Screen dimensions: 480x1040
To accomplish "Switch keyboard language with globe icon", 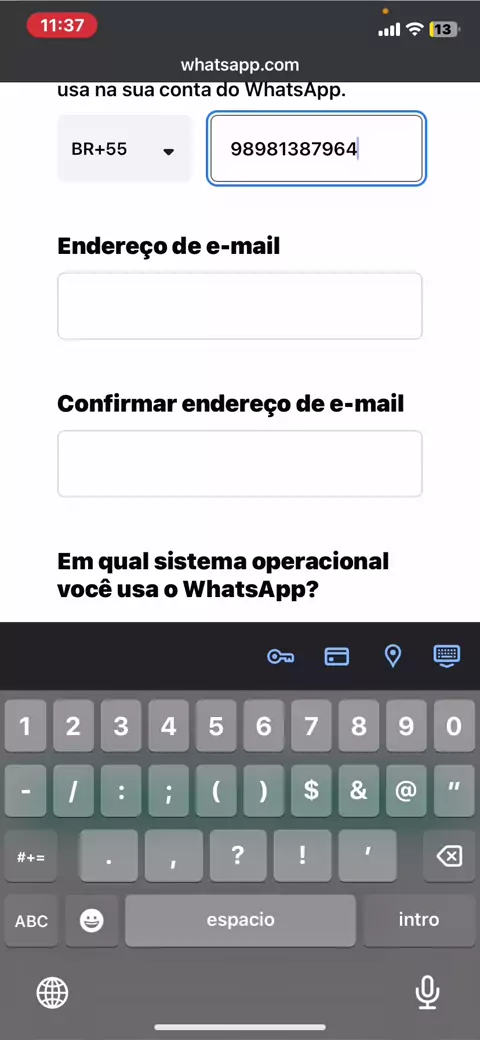I will click(x=52, y=993).
